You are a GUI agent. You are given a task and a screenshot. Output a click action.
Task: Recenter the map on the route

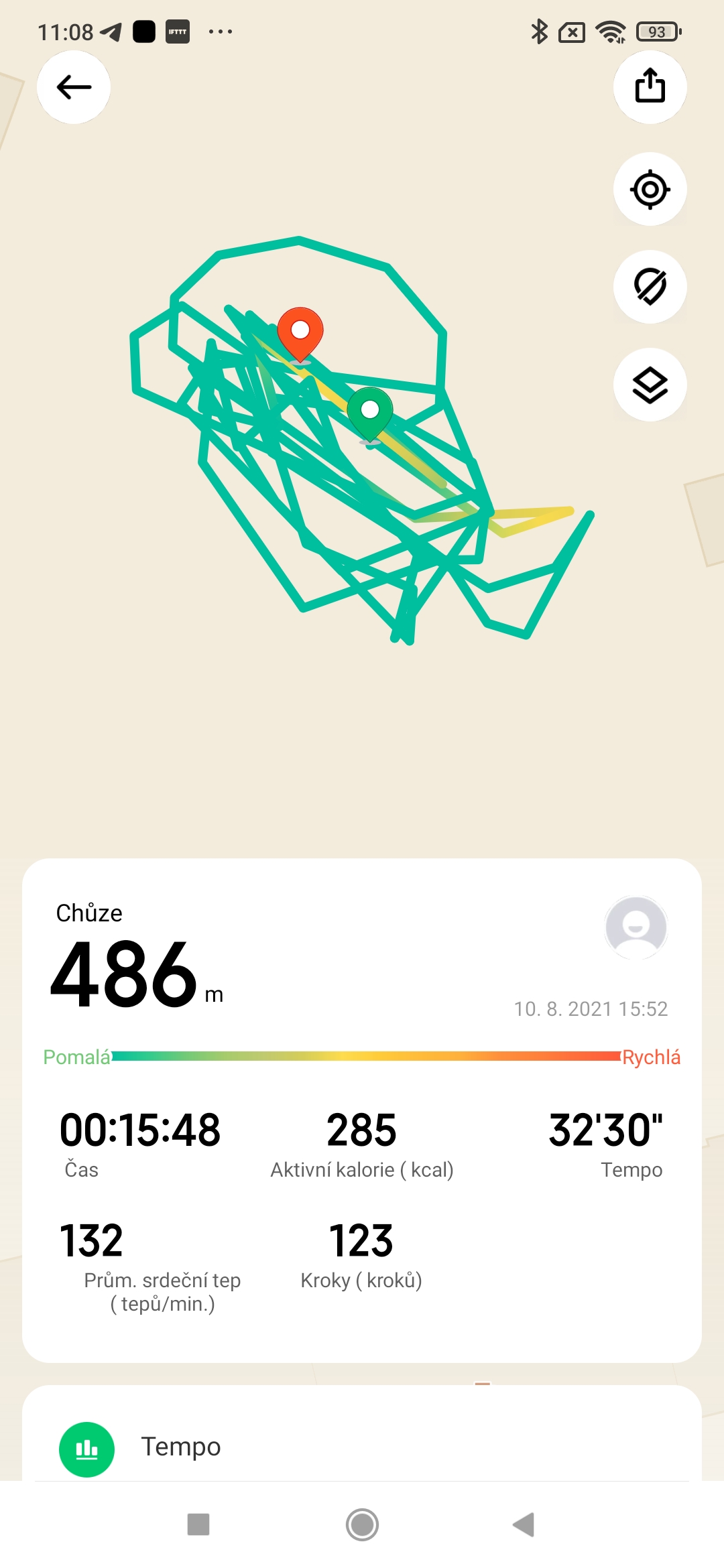[x=650, y=190]
